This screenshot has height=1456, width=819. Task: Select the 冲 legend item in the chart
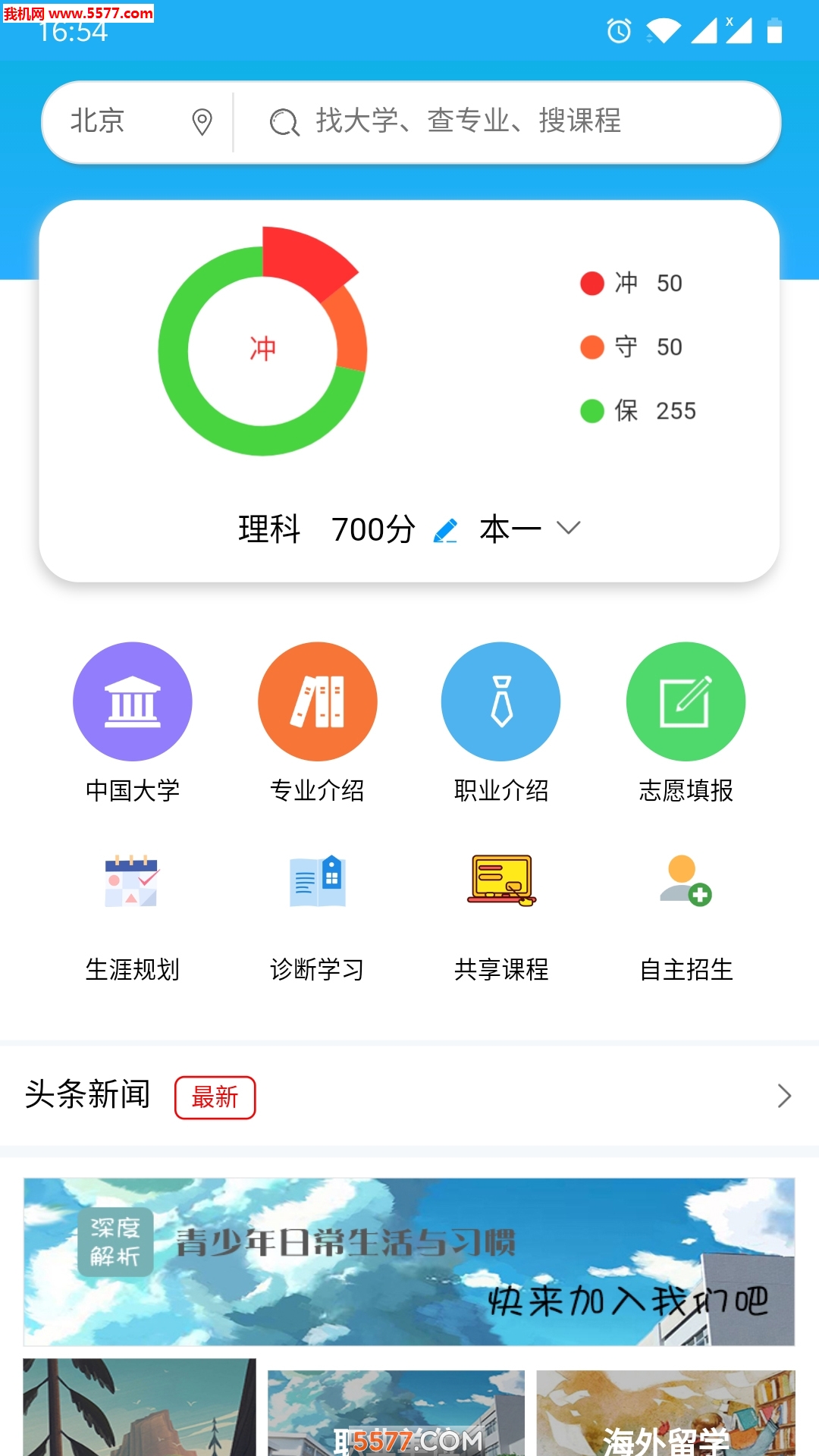pos(631,282)
